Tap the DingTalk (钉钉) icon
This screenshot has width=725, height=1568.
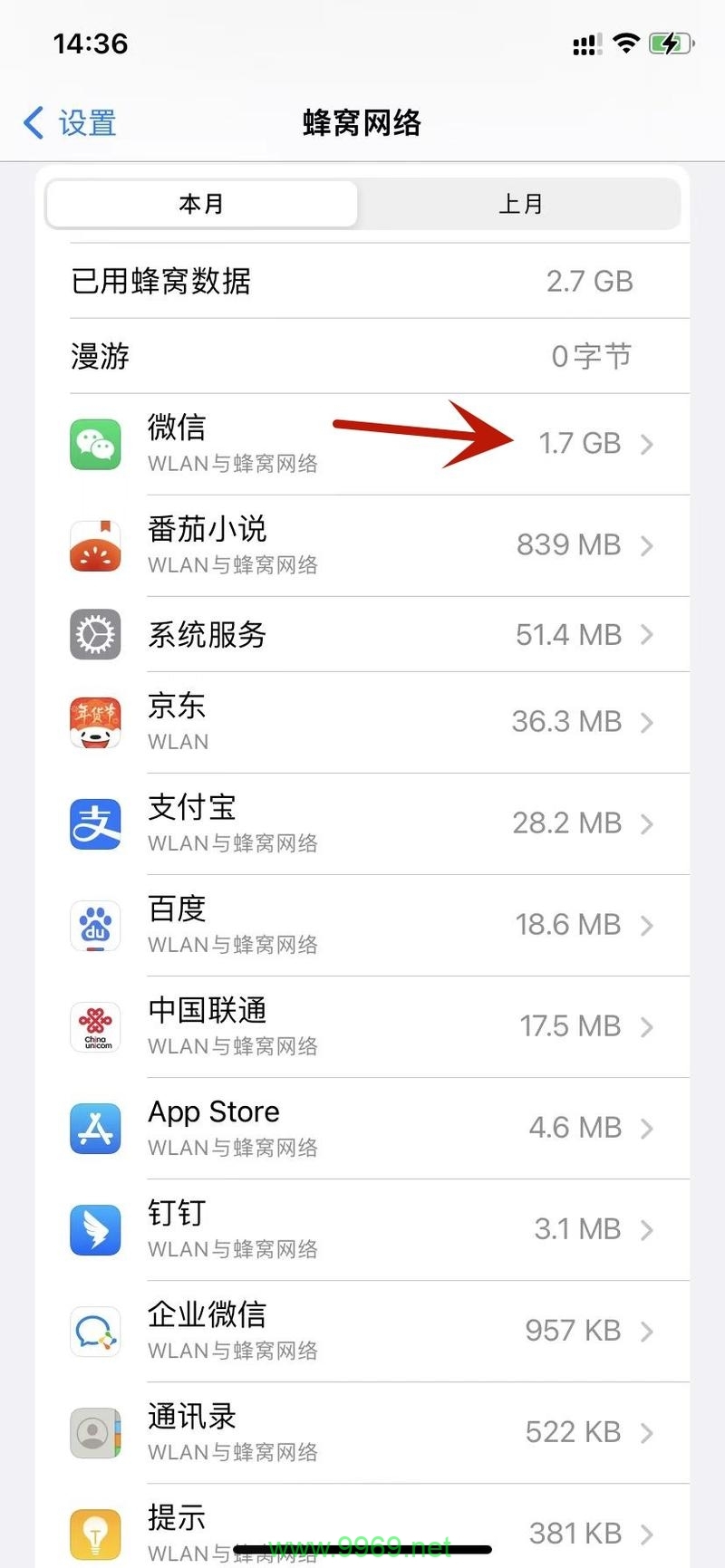click(94, 1229)
